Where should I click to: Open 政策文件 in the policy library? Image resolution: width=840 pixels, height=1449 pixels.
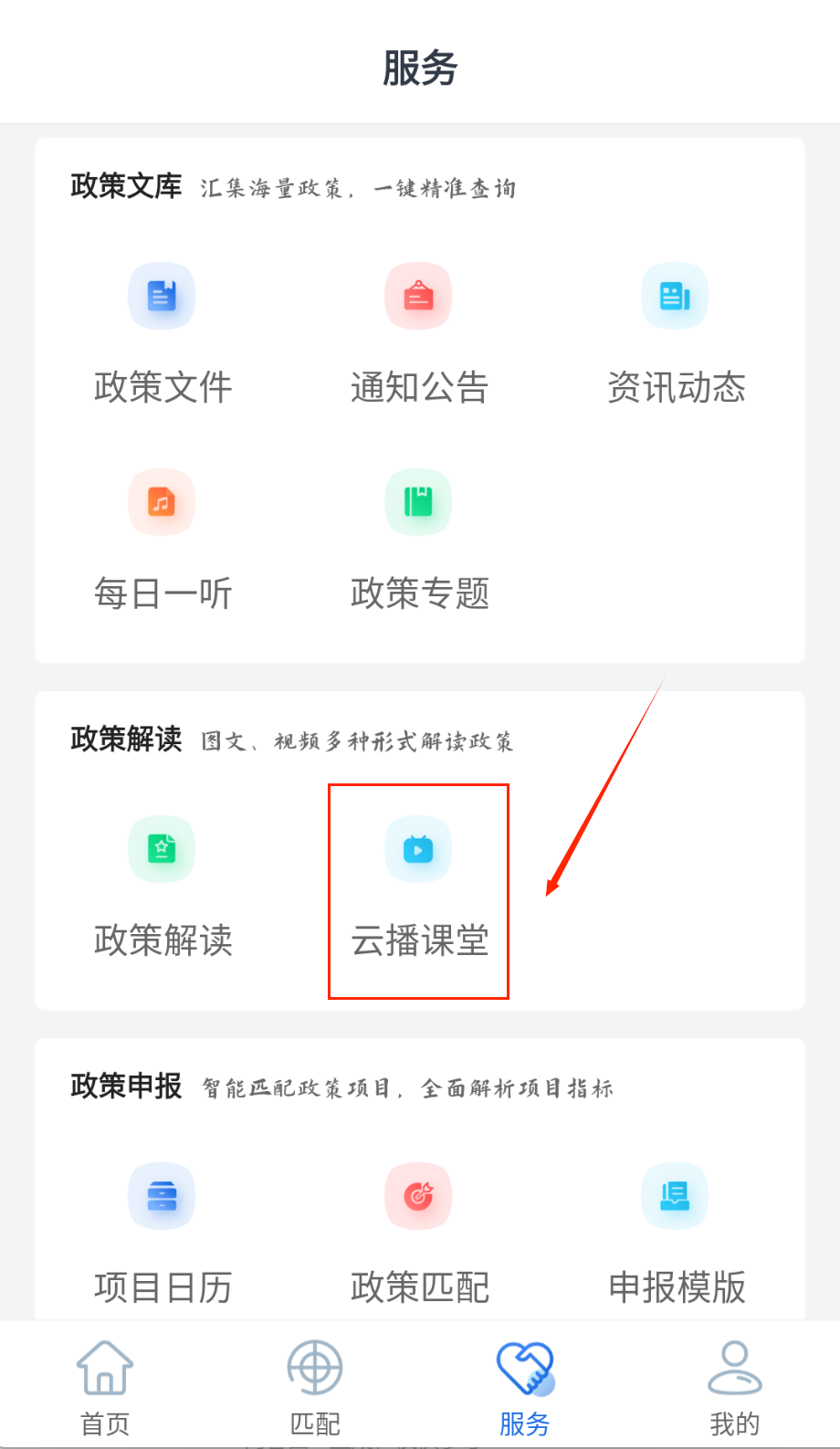(x=163, y=333)
